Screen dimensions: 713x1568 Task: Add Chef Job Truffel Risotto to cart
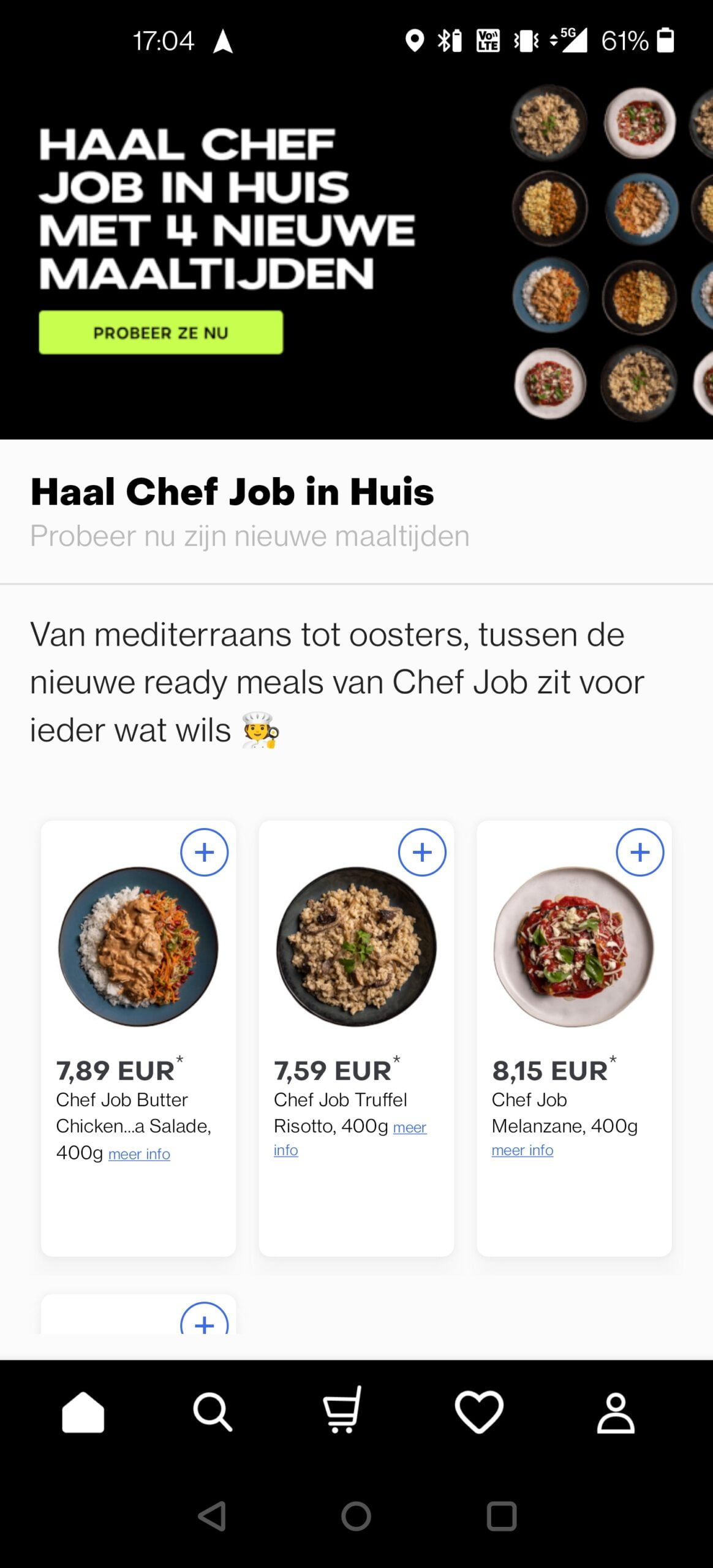[x=422, y=852]
